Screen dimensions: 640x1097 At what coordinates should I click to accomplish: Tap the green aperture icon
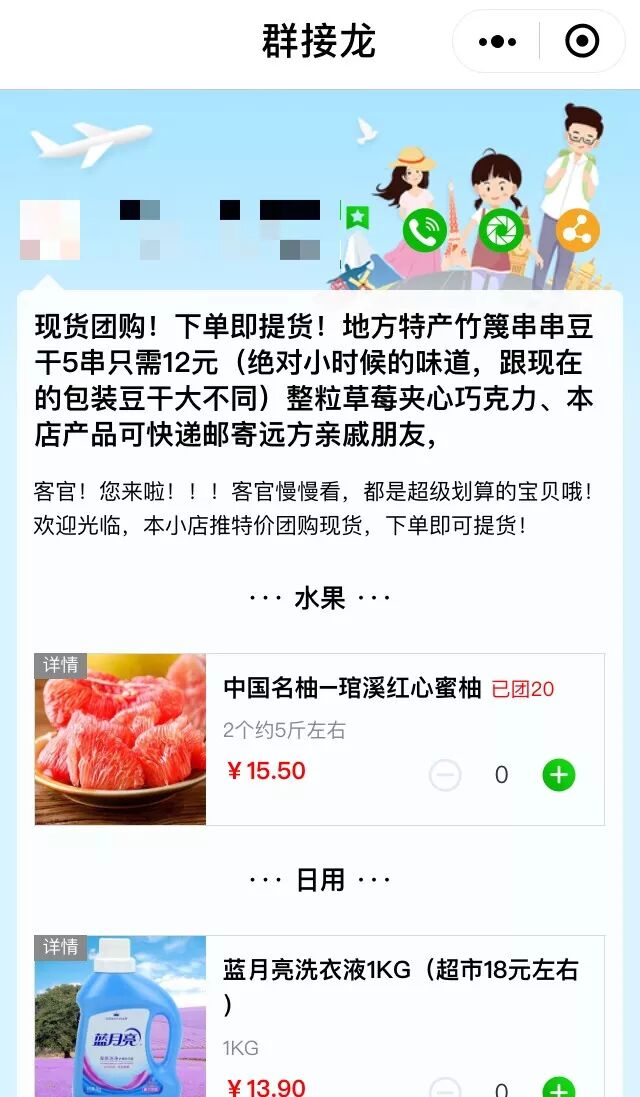point(501,229)
